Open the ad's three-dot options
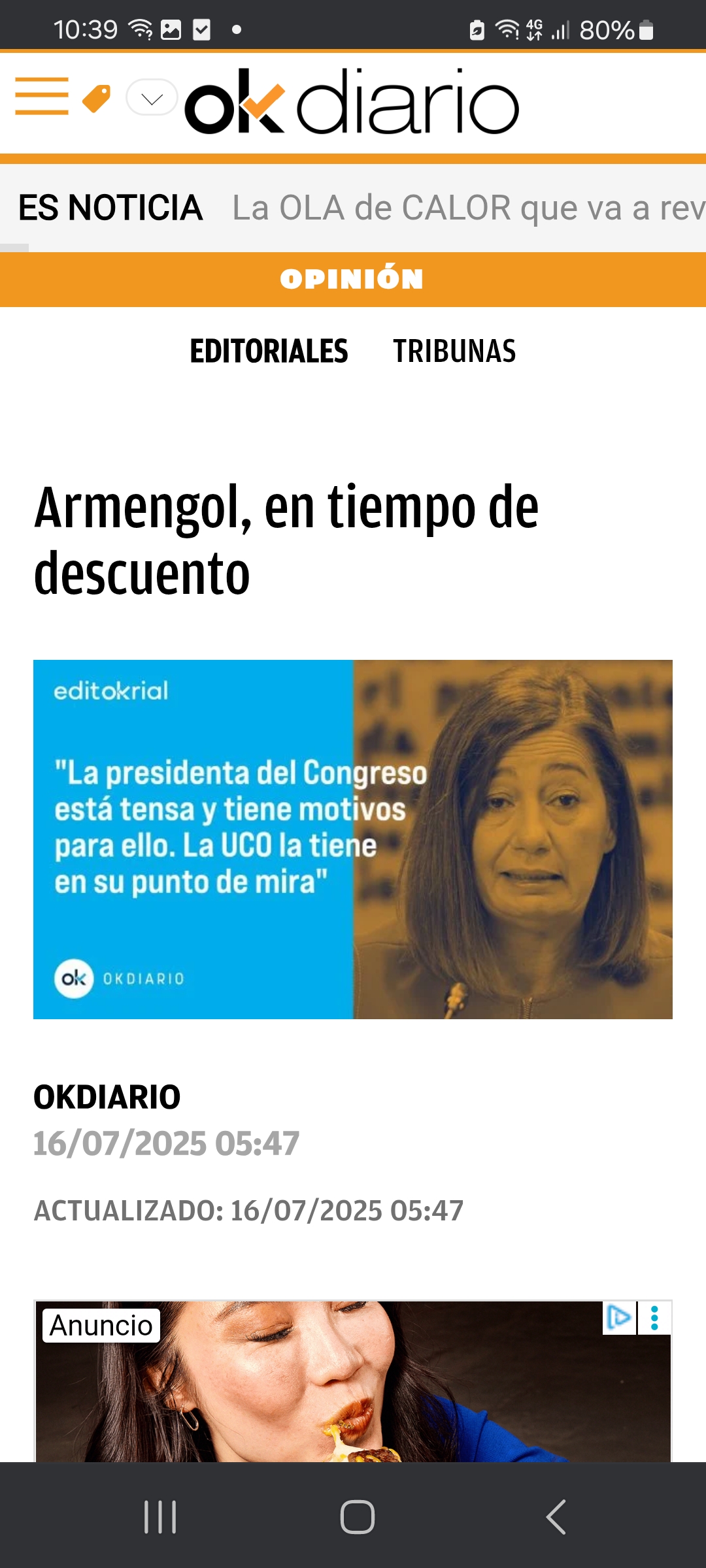Image resolution: width=706 pixels, height=1568 pixels. 654,1318
